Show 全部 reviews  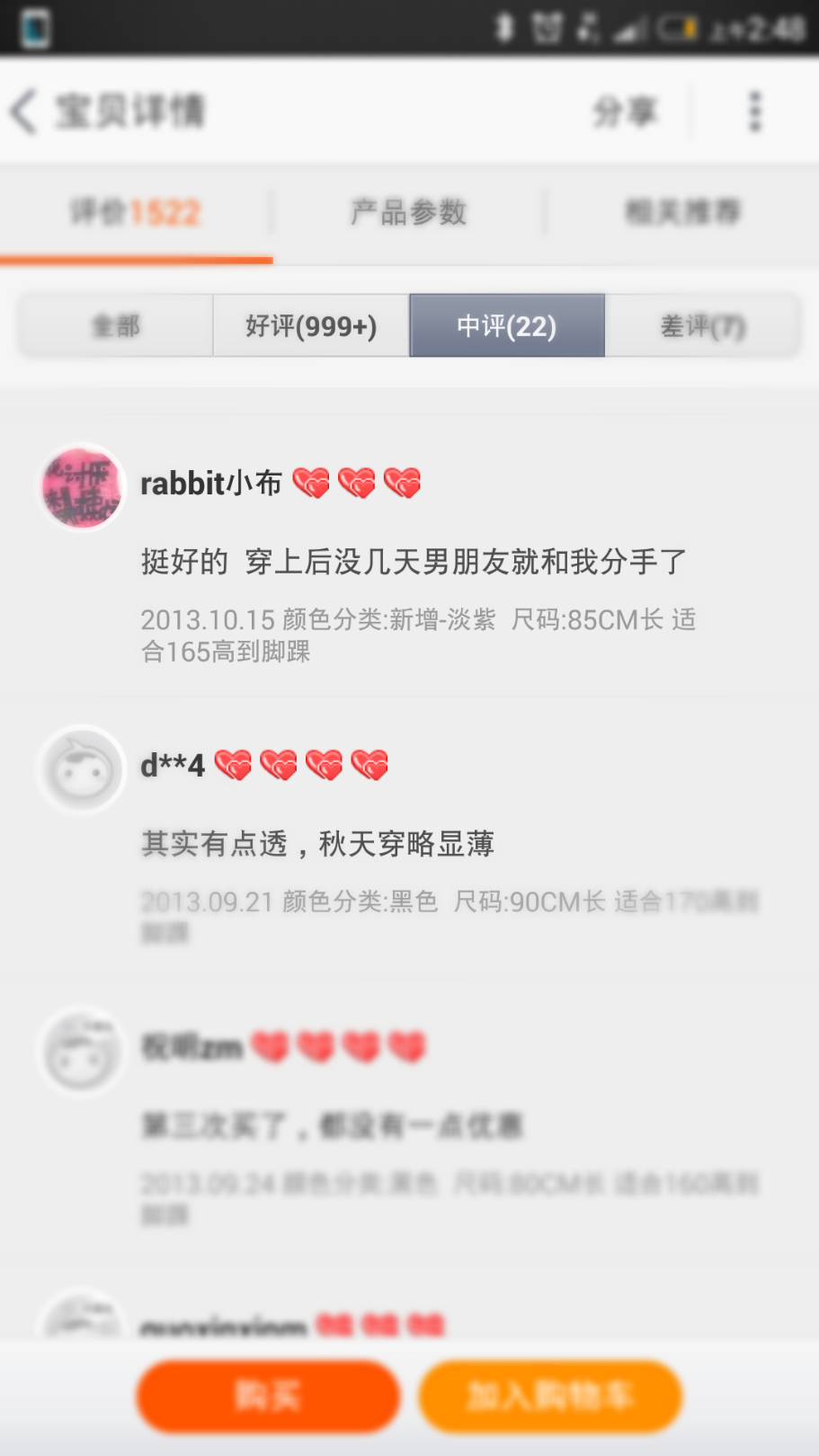(116, 325)
